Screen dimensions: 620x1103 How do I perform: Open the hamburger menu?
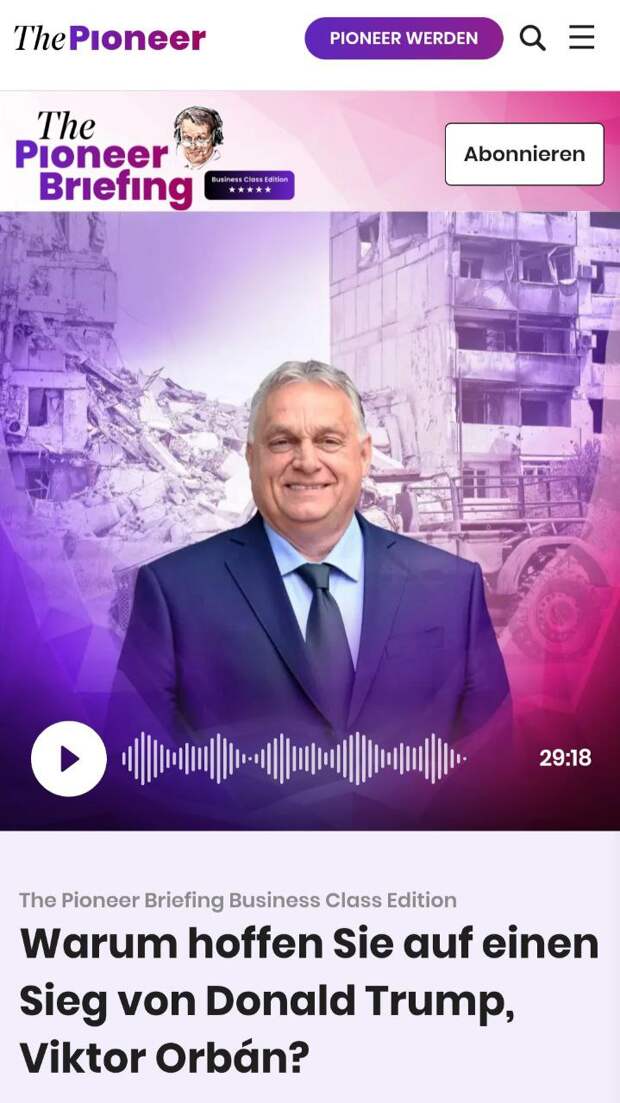[581, 38]
